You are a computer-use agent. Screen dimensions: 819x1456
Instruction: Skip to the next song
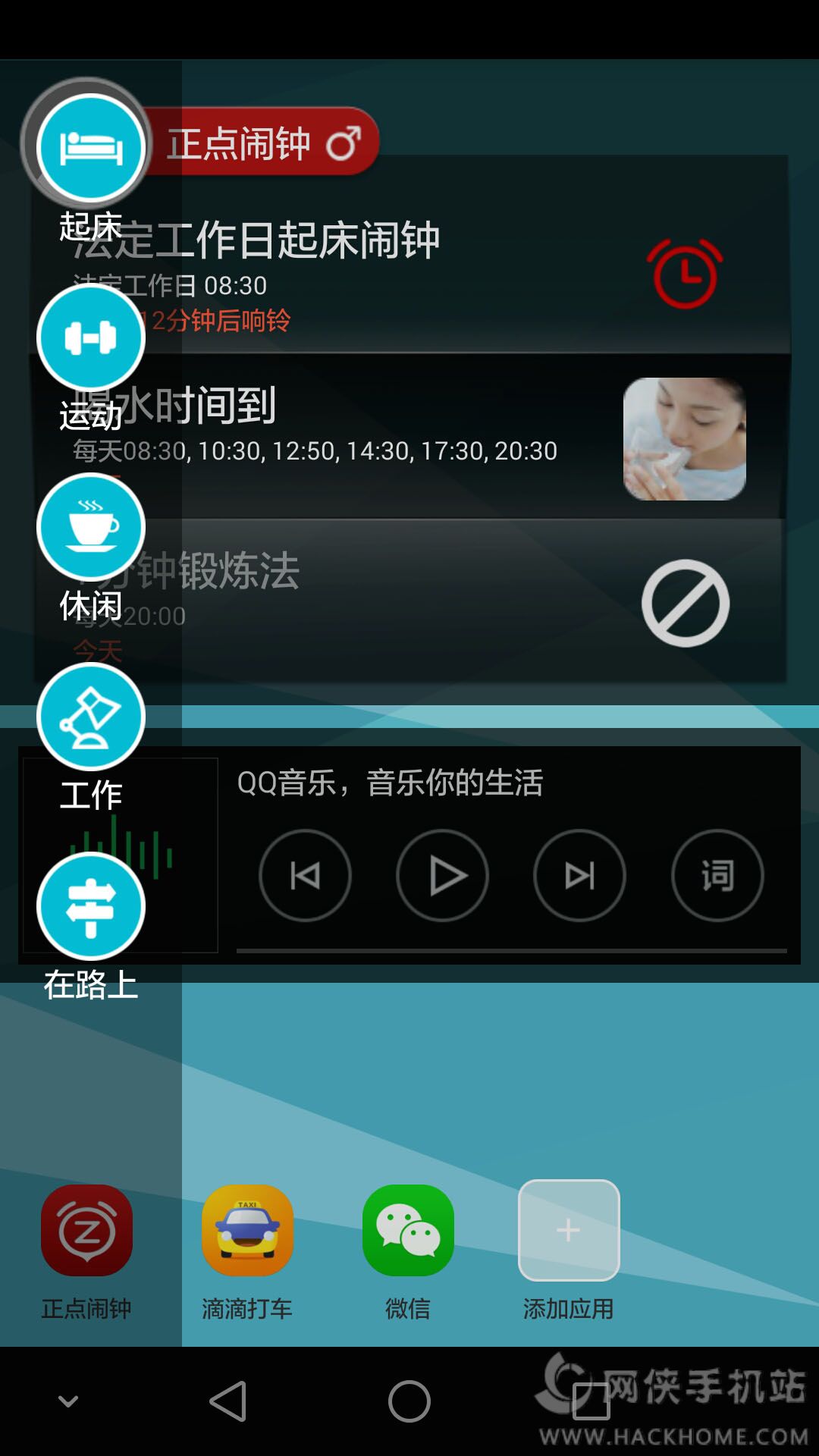(x=580, y=876)
